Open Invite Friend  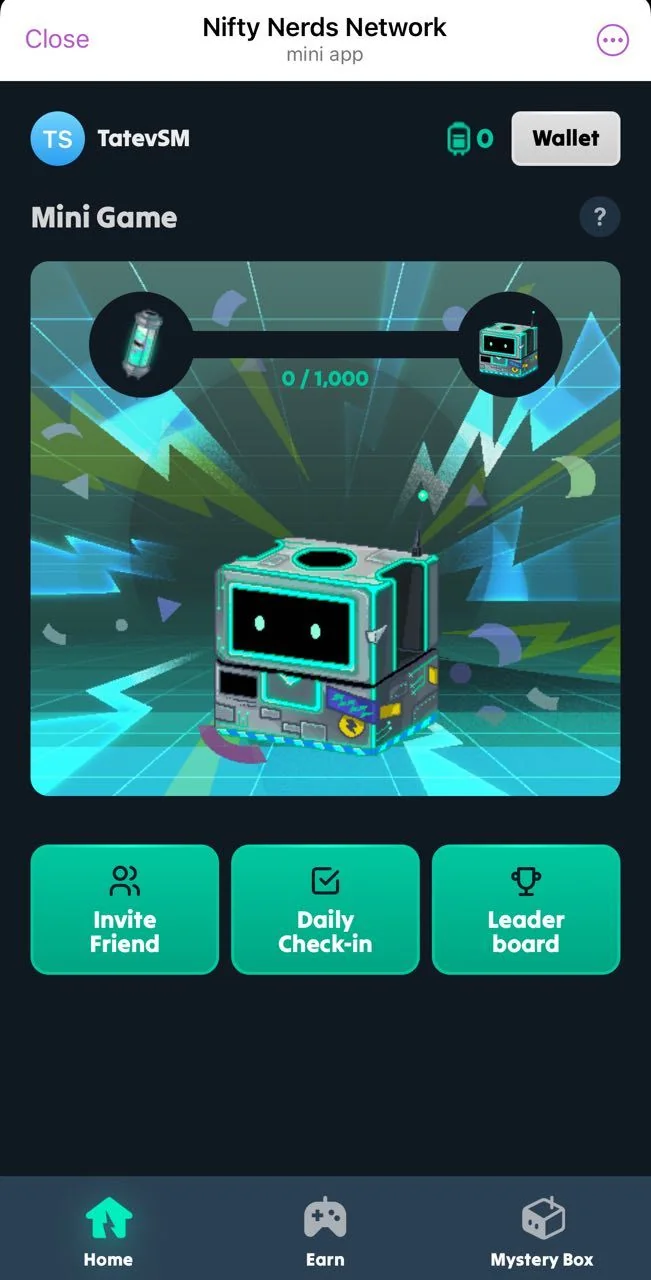coord(125,909)
